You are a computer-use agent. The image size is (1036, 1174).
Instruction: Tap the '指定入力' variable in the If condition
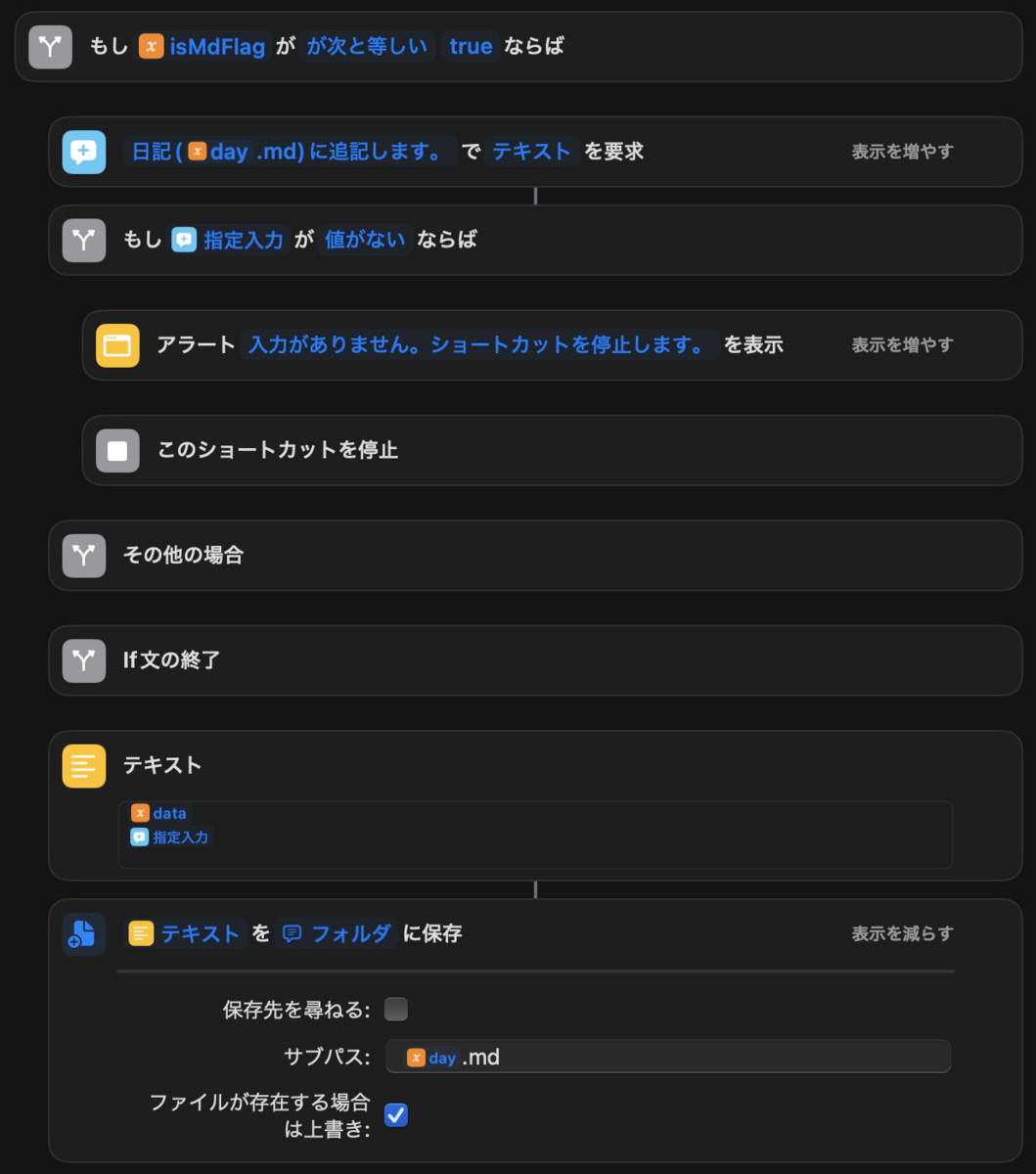(x=230, y=240)
